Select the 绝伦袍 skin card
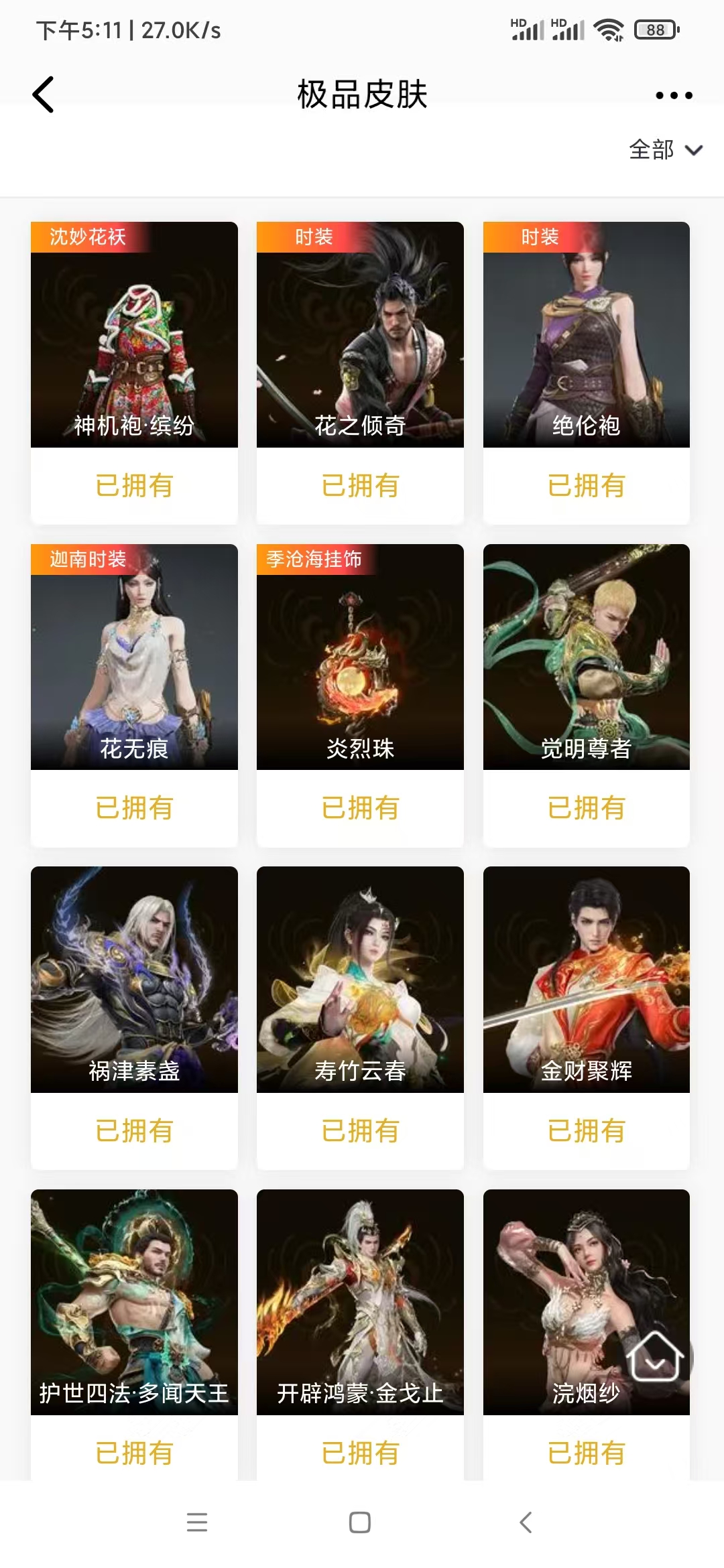The height and width of the screenshot is (1568, 724). pyautogui.click(x=586, y=335)
